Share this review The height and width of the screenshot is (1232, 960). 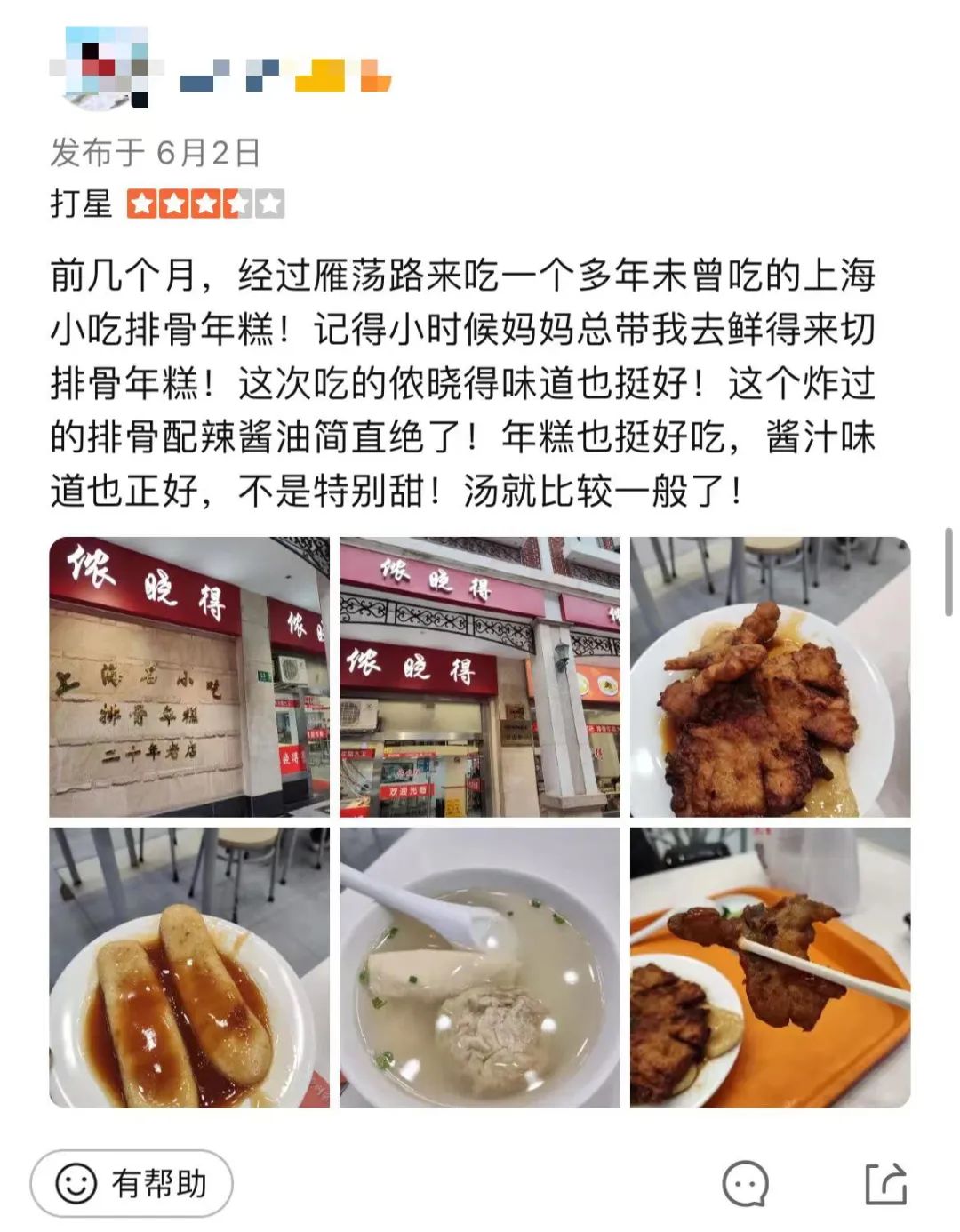point(885,1183)
